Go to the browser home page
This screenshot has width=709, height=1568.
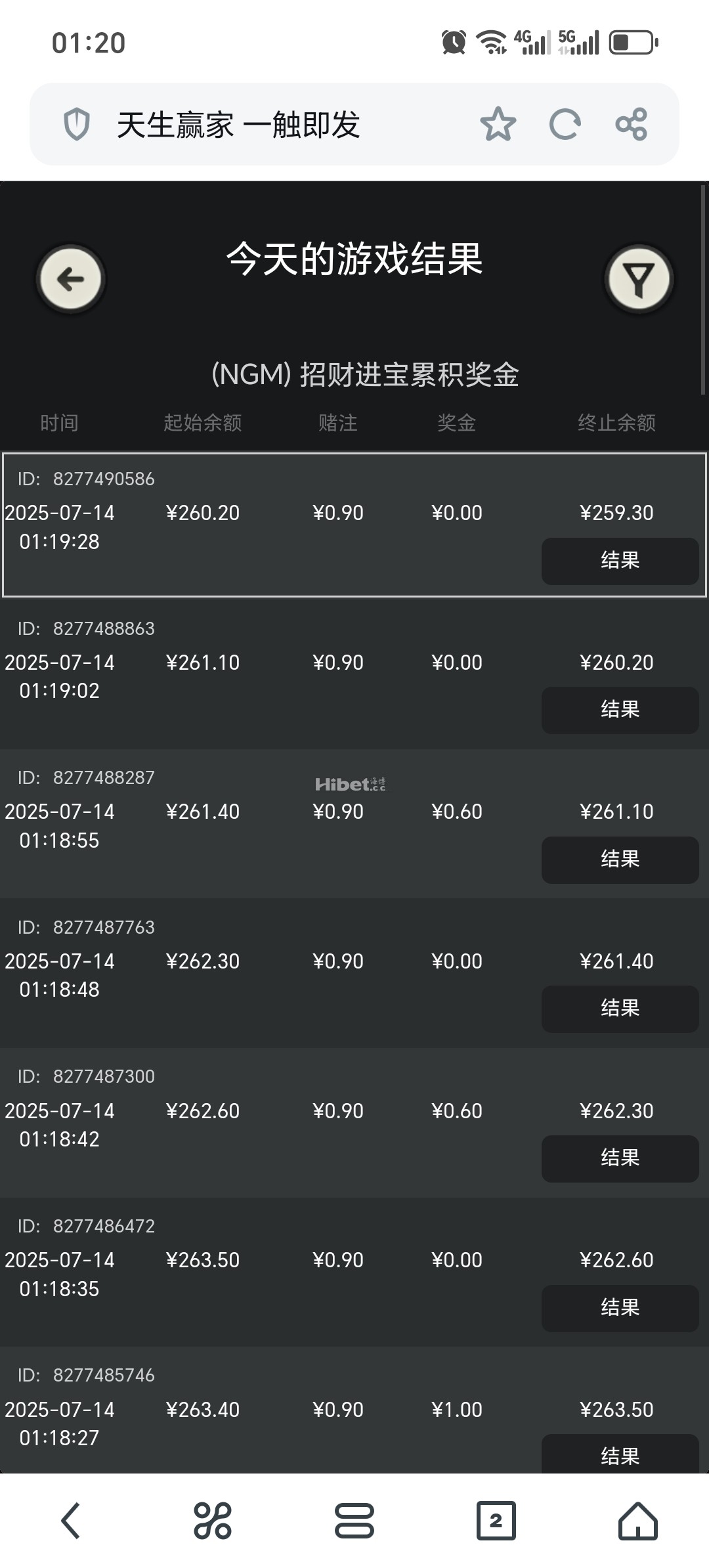[x=637, y=1521]
